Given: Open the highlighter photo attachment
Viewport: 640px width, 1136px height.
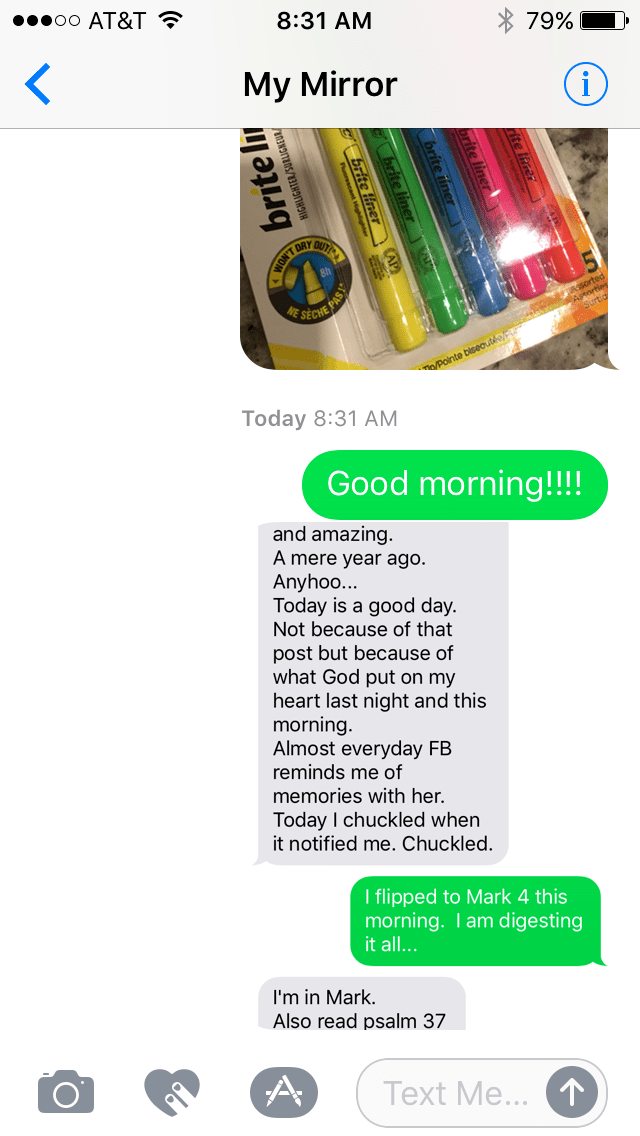Looking at the screenshot, I should pos(424,250).
